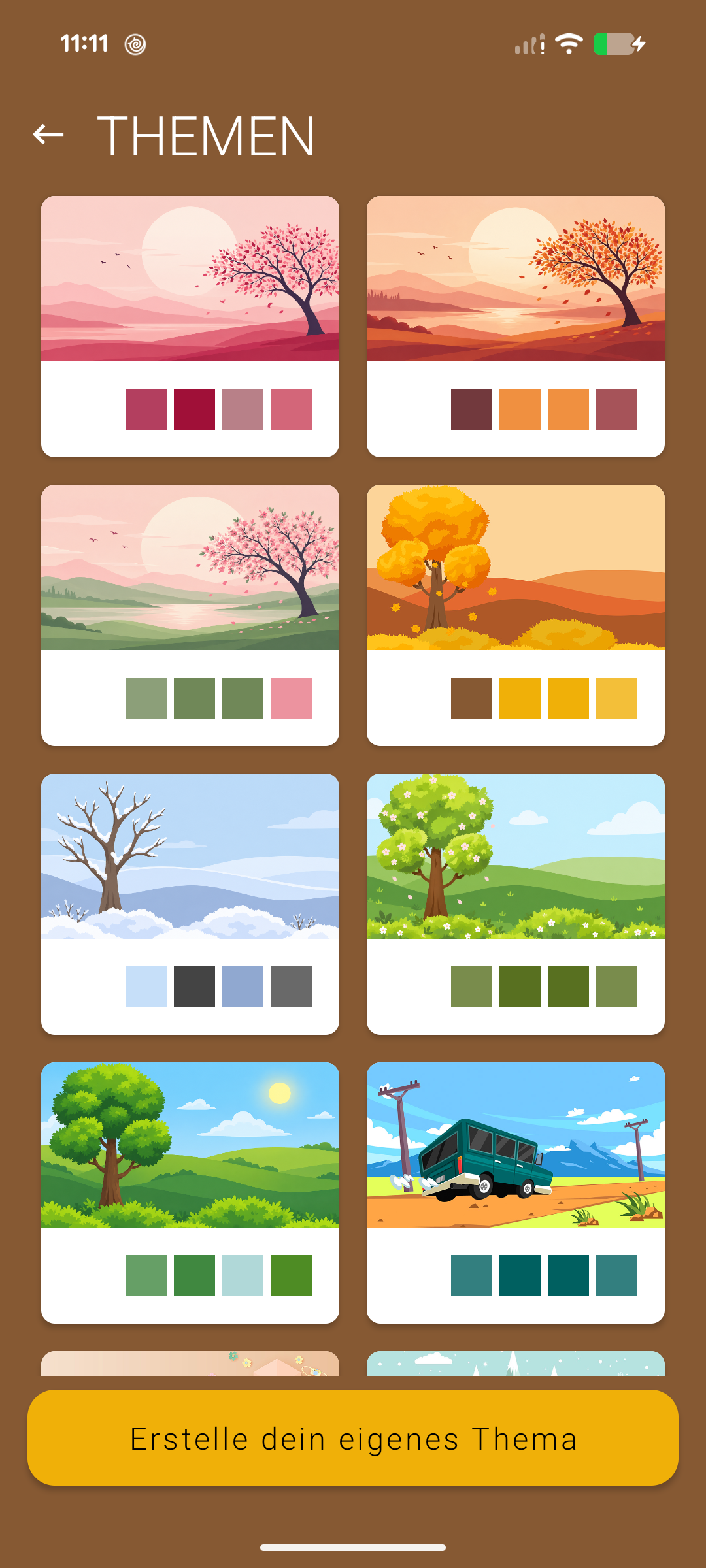Apply the yellow autumn tree theme
The width and height of the screenshot is (706, 1568).
click(x=516, y=615)
